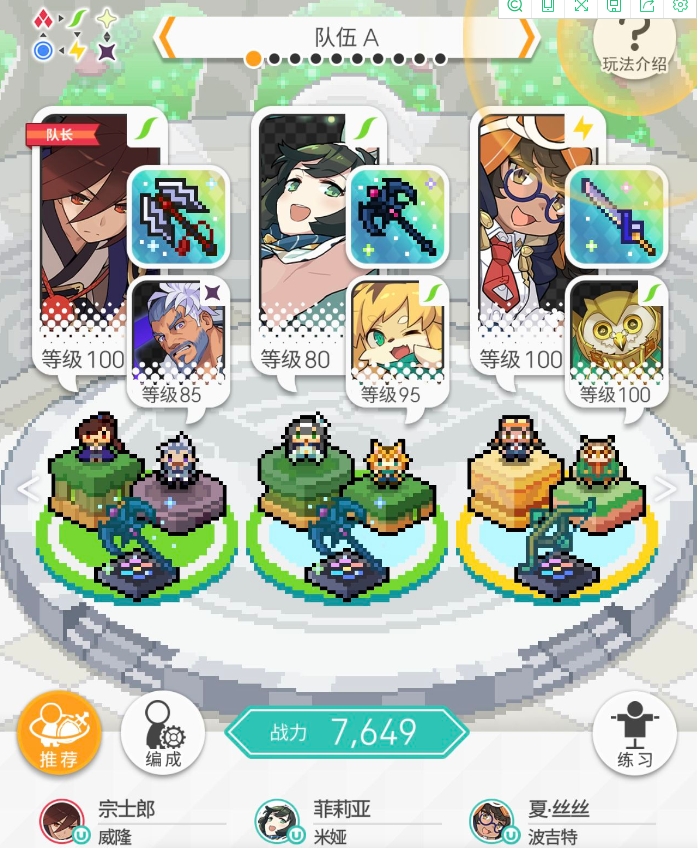Open the level 85 white-haired support card
Screen dimensions: 698x848
pyautogui.click(x=178, y=335)
